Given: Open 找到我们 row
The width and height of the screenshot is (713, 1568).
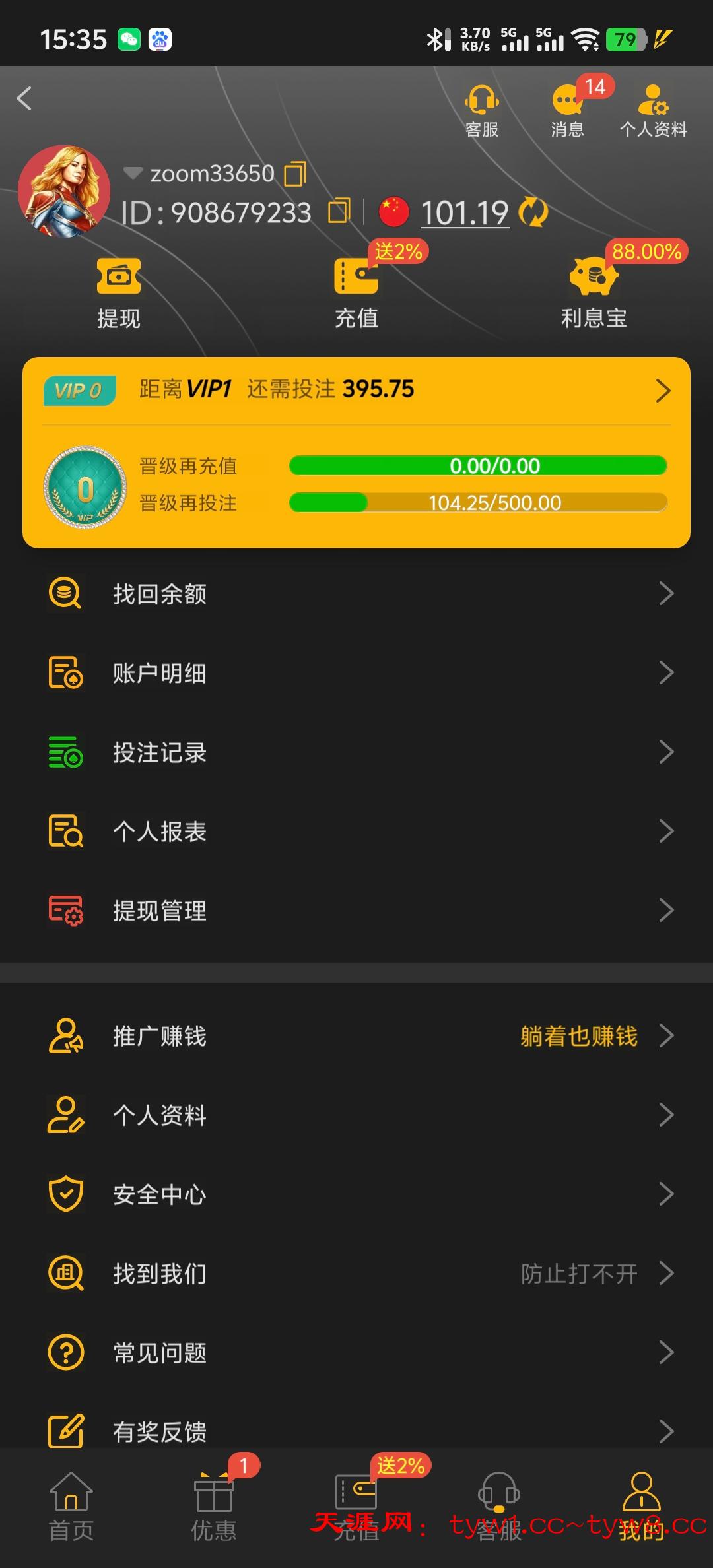Looking at the screenshot, I should click(356, 1274).
